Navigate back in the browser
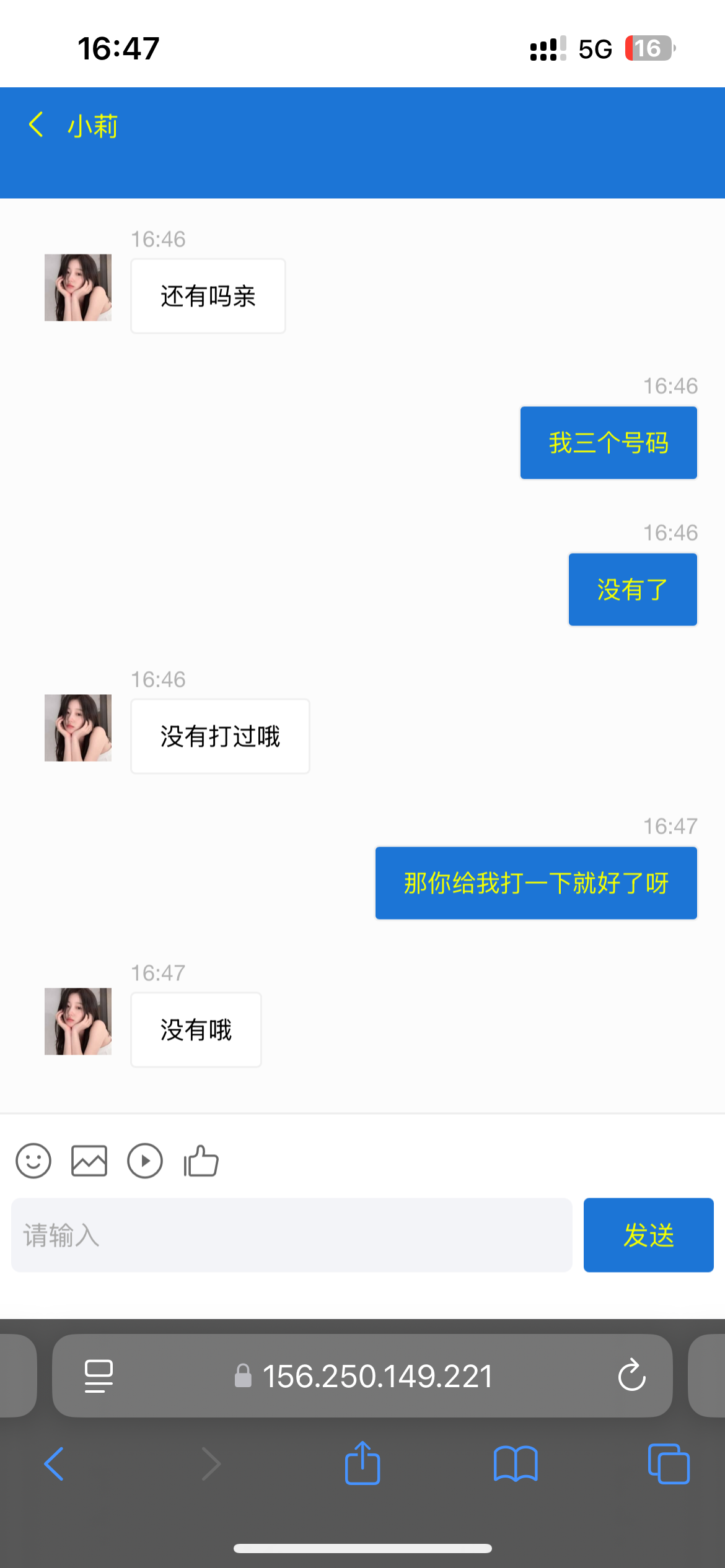The width and height of the screenshot is (725, 1568). (x=54, y=1464)
